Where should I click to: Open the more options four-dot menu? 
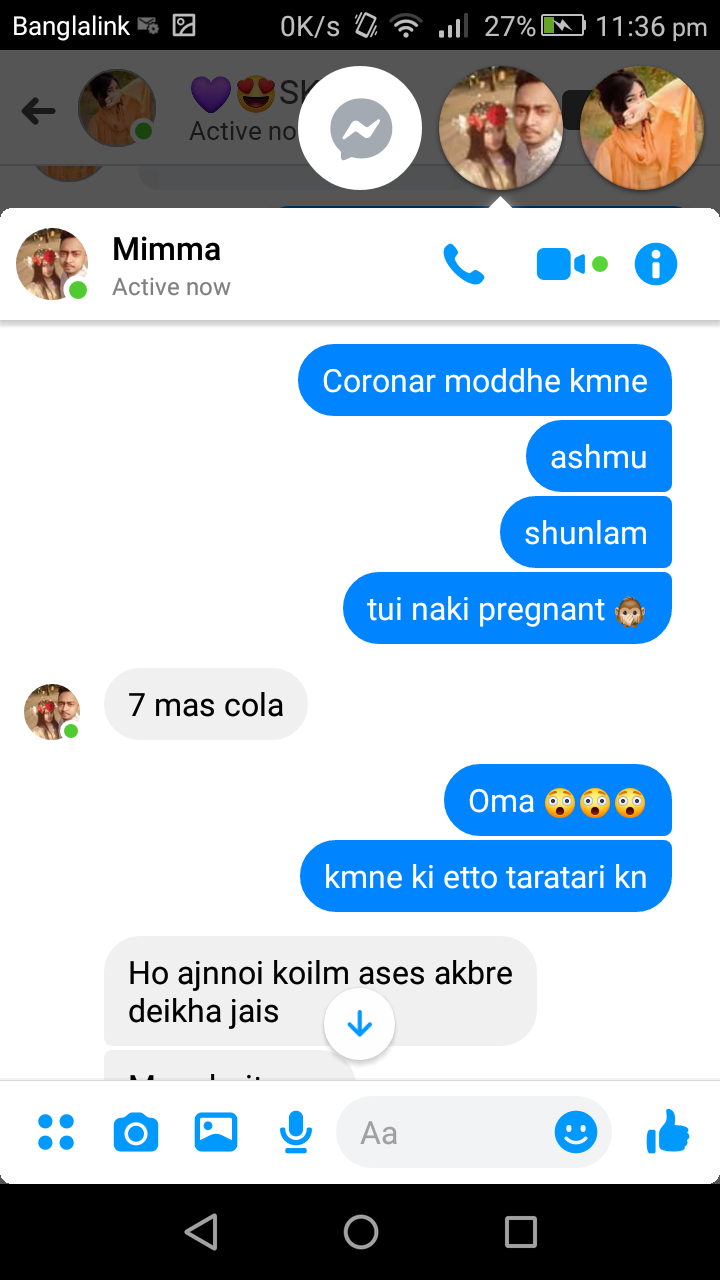pos(56,1132)
